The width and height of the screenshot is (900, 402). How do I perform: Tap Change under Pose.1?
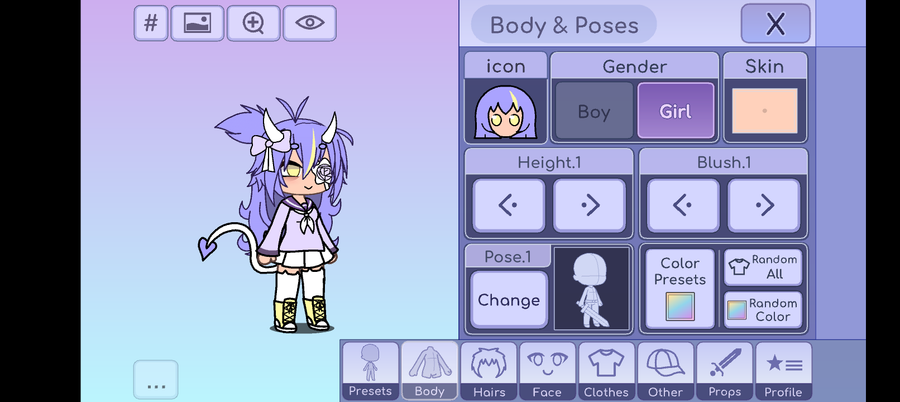pos(509,300)
